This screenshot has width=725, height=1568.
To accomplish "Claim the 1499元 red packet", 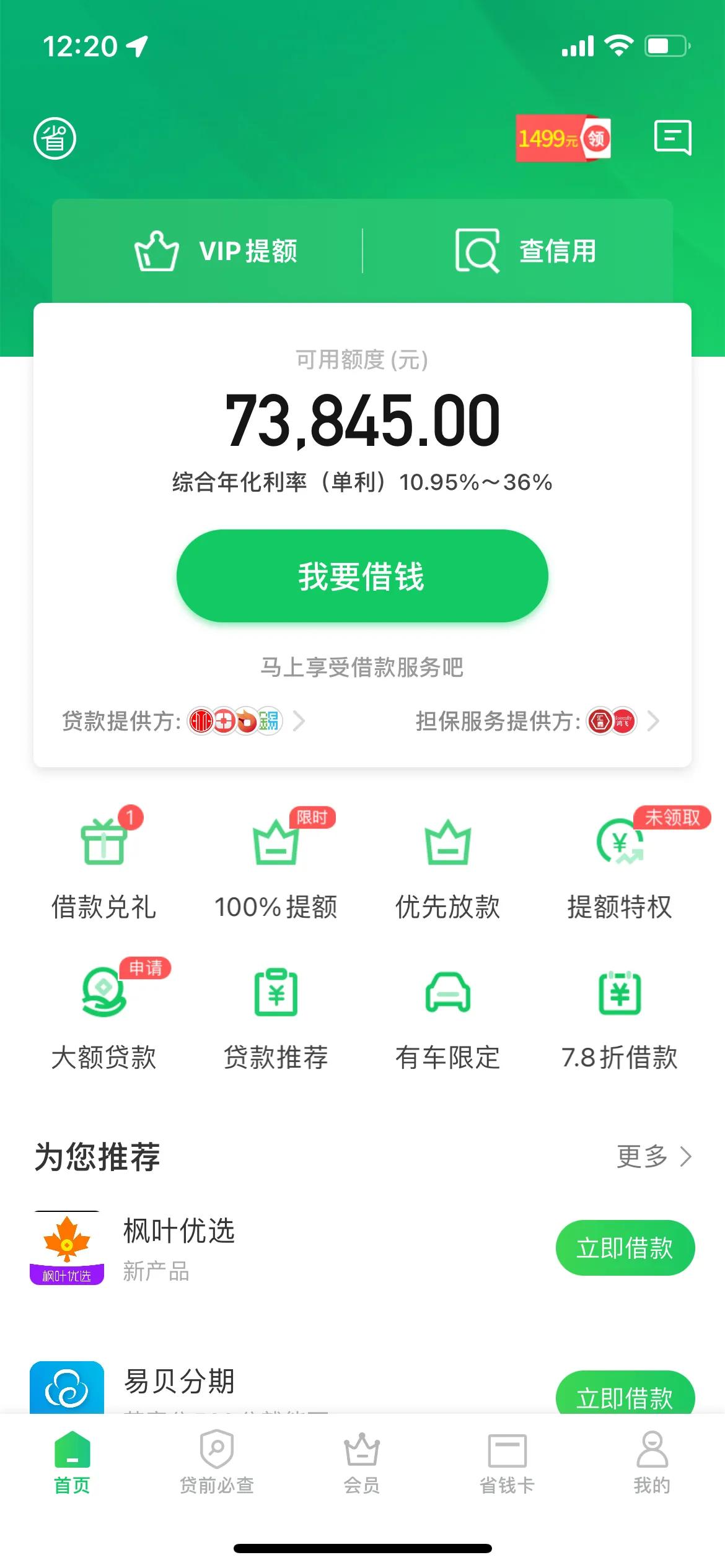I will pyautogui.click(x=563, y=139).
